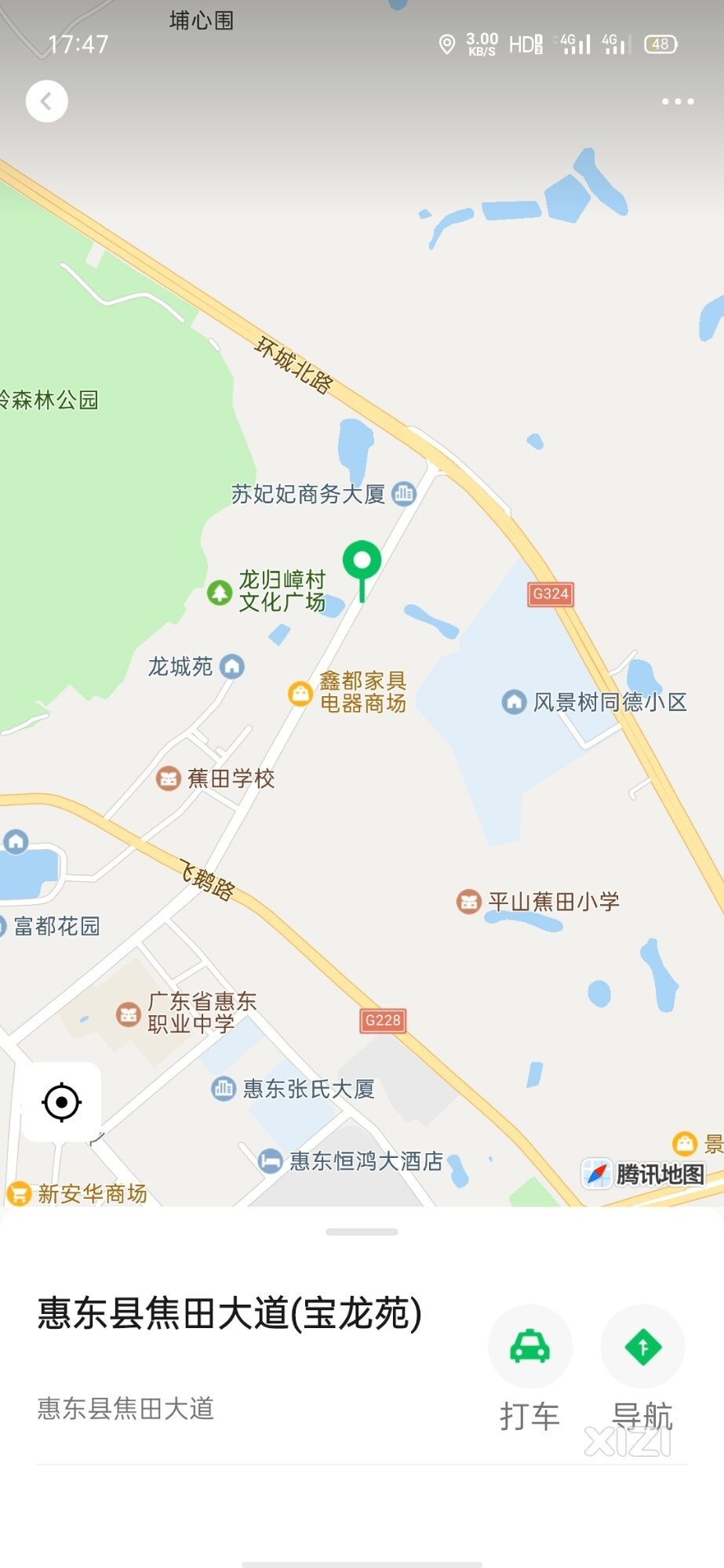Screen dimensions: 724x1568
Task: Select 风景树同德小区 on the map
Action: coord(515,702)
